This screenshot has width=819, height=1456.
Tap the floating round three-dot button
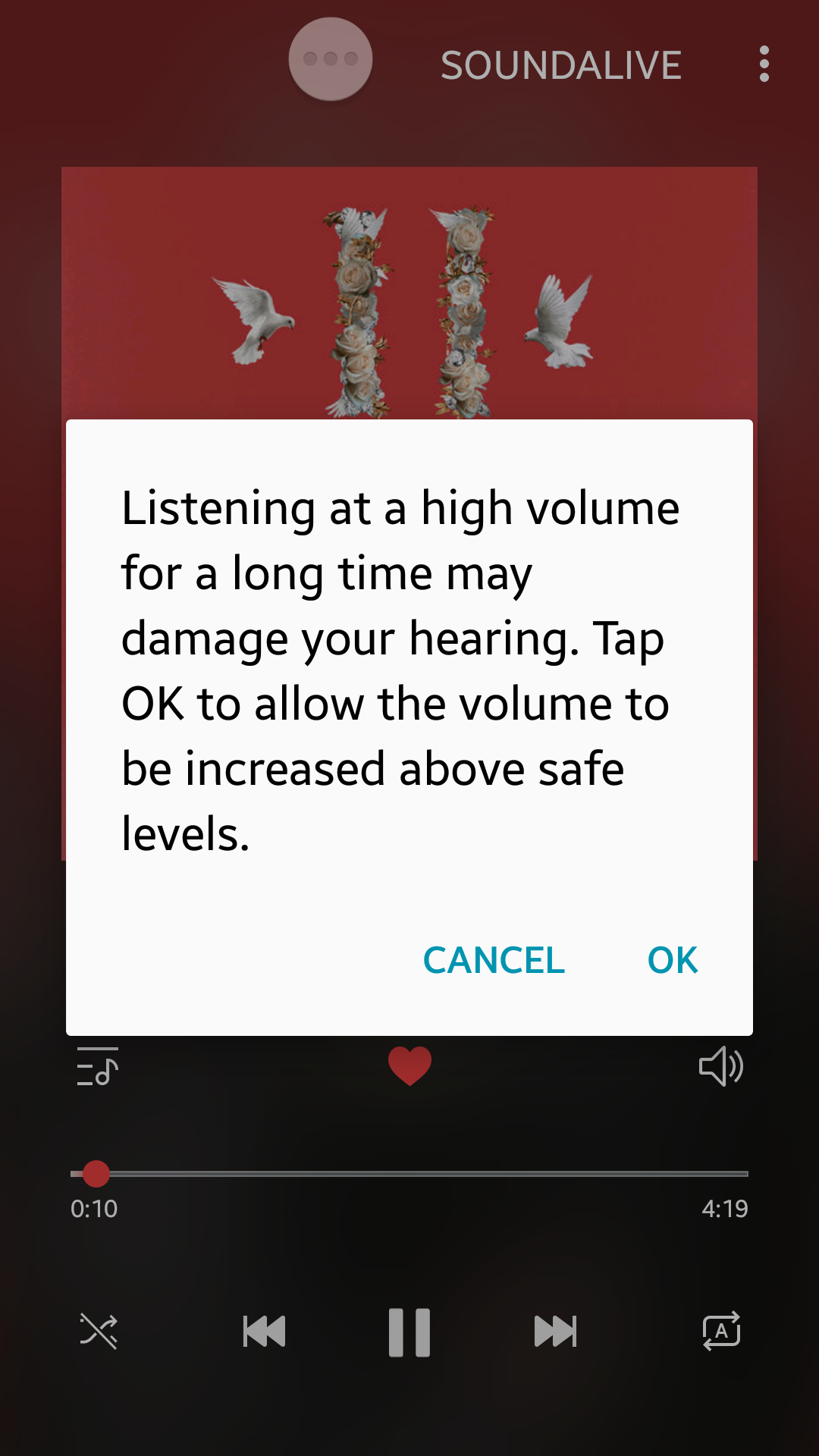coord(331,59)
